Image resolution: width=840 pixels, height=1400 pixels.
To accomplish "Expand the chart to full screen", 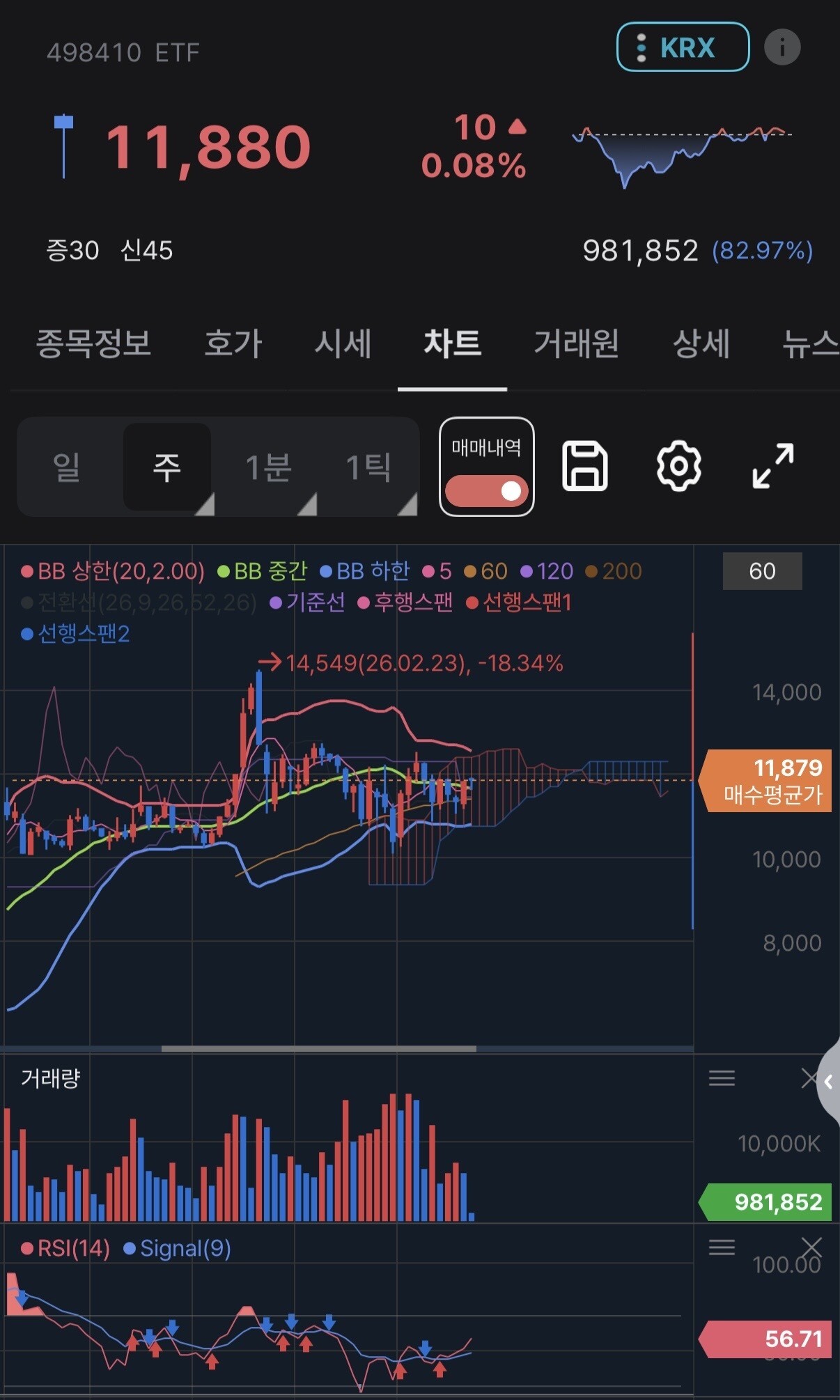I will 773,466.
